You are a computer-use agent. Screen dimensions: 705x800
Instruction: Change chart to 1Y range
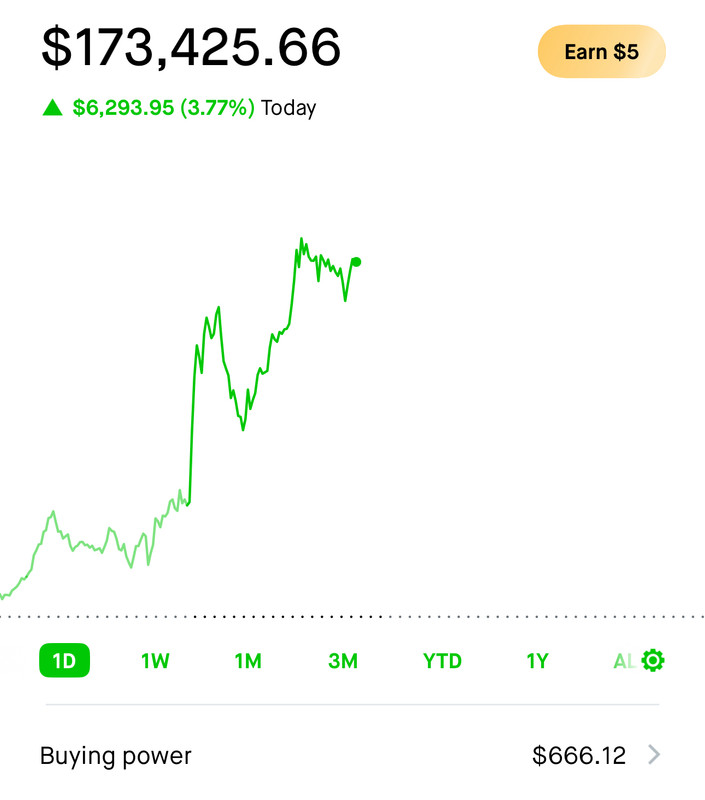point(537,661)
